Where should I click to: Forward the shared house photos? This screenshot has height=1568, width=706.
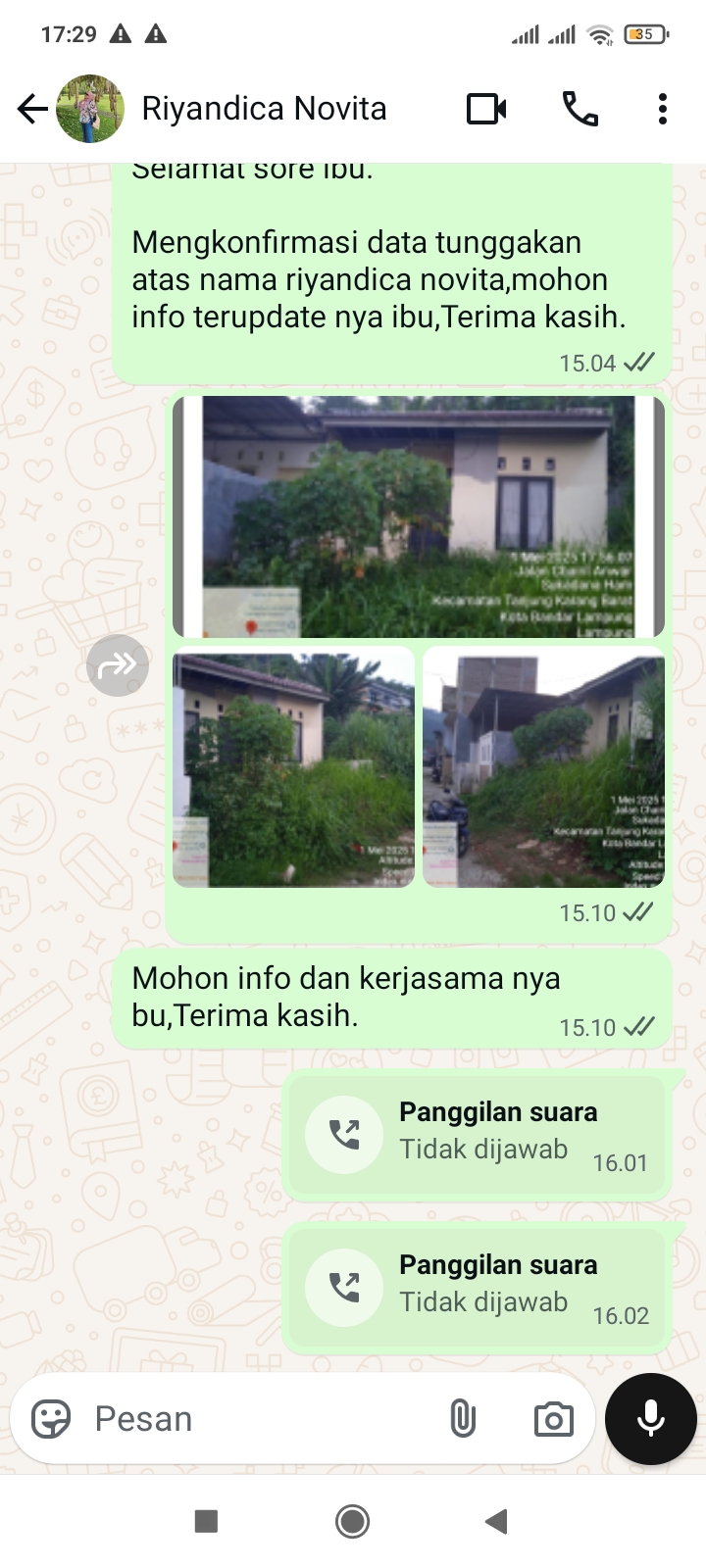click(x=117, y=664)
